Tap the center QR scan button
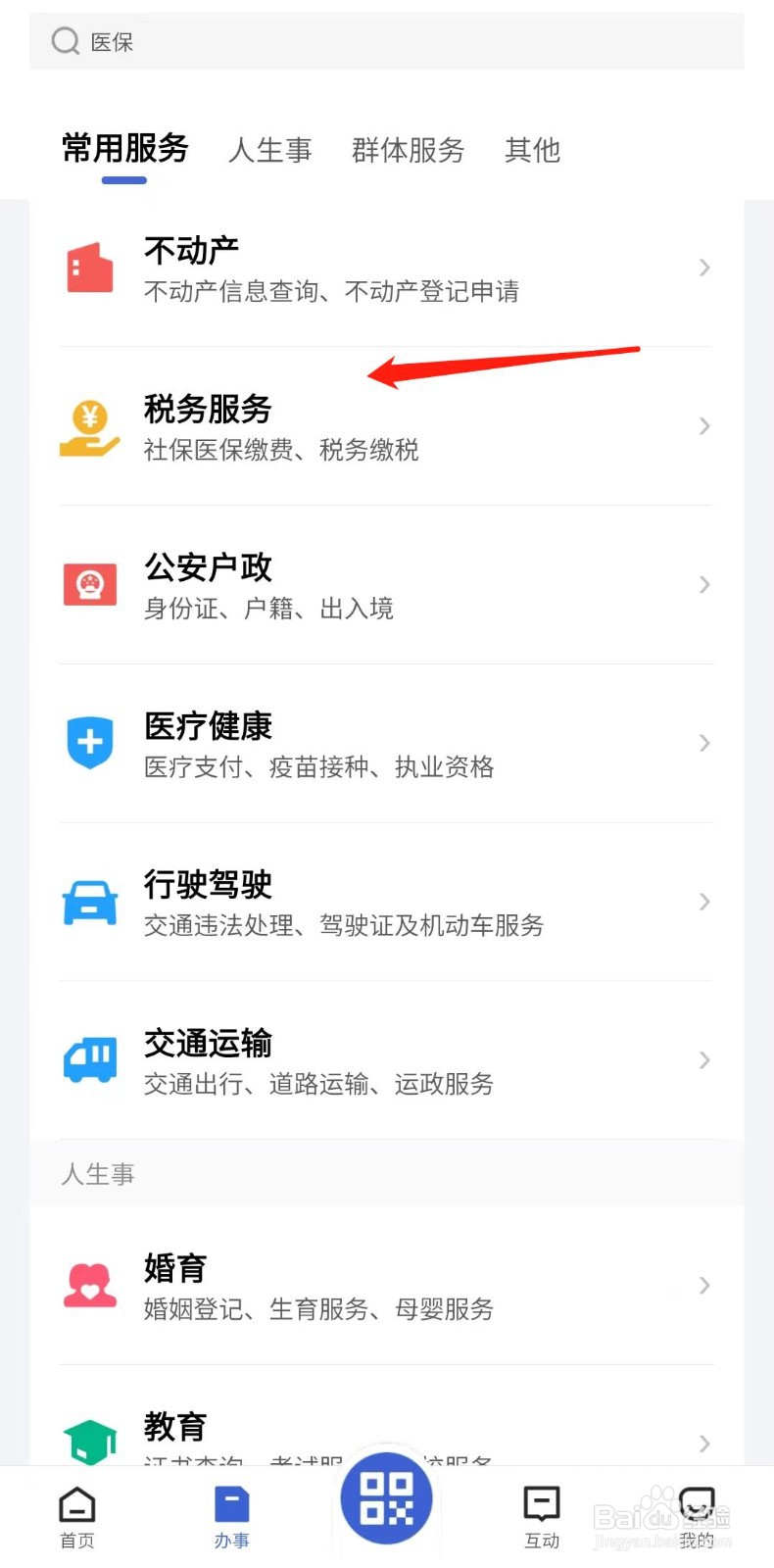This screenshot has width=774, height=1568. 386,1498
